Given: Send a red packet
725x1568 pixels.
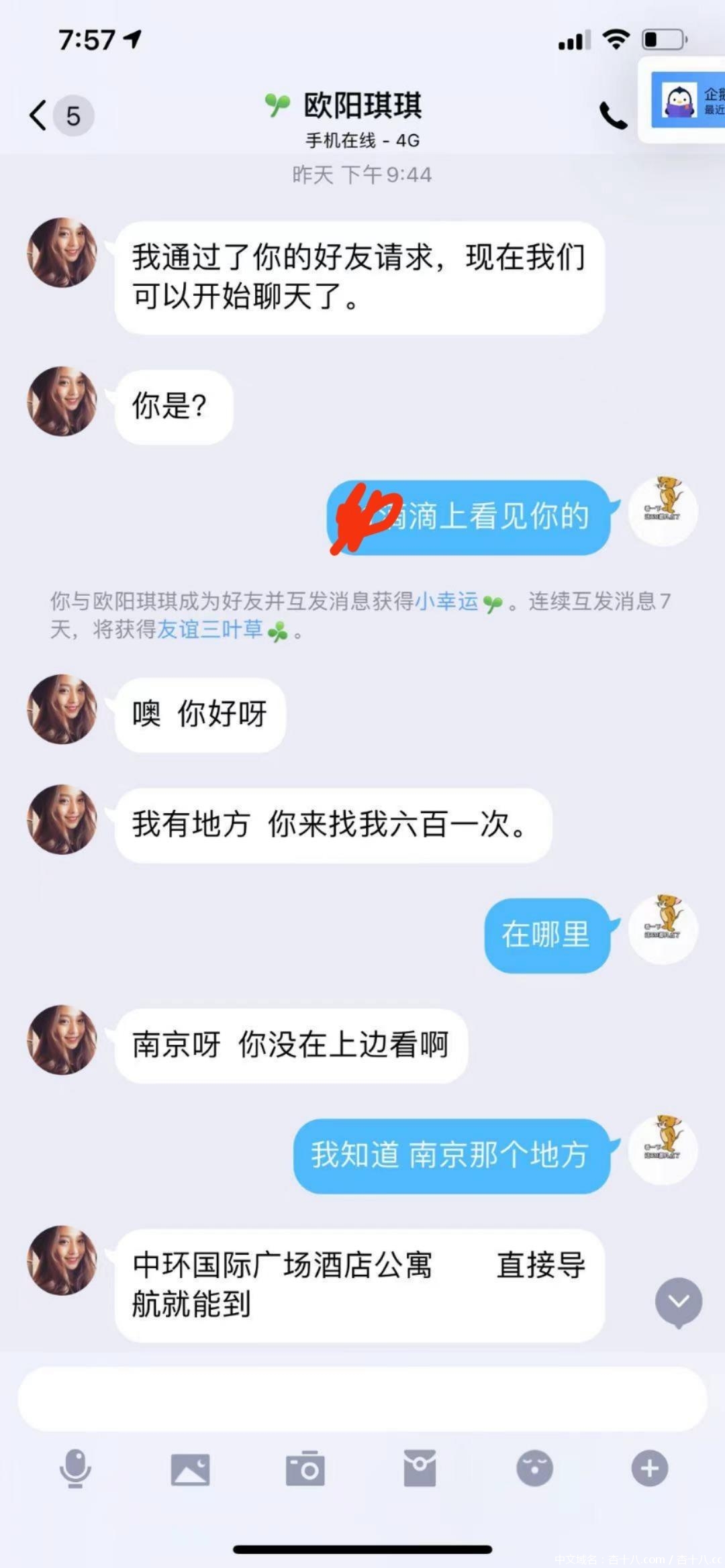Looking at the screenshot, I should 420,1468.
